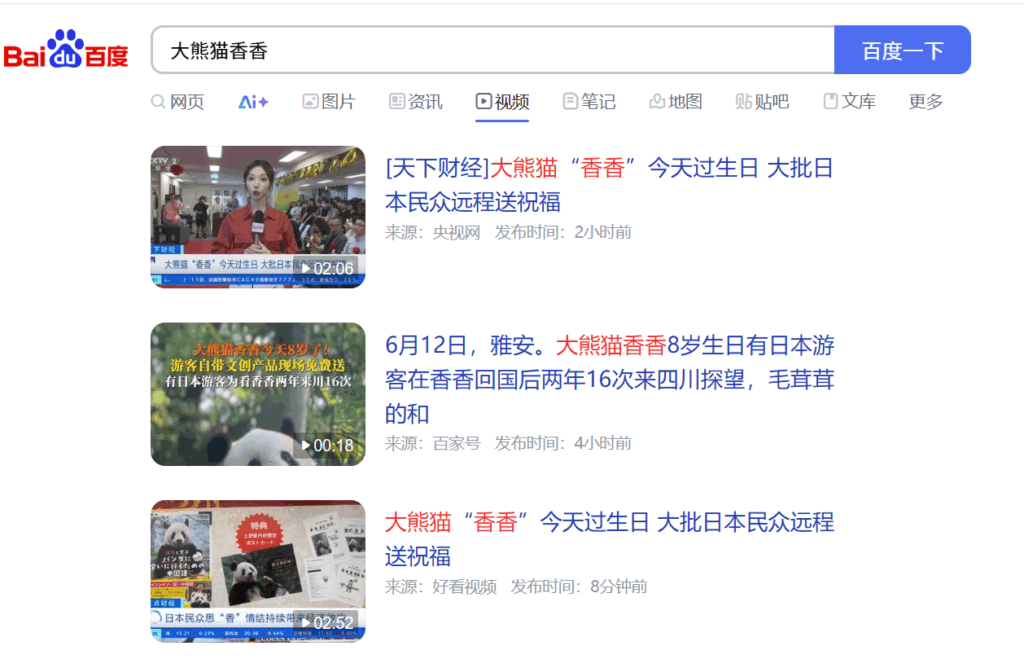Open the Baidu logo home link
This screenshot has width=1024, height=659.
tap(66, 50)
